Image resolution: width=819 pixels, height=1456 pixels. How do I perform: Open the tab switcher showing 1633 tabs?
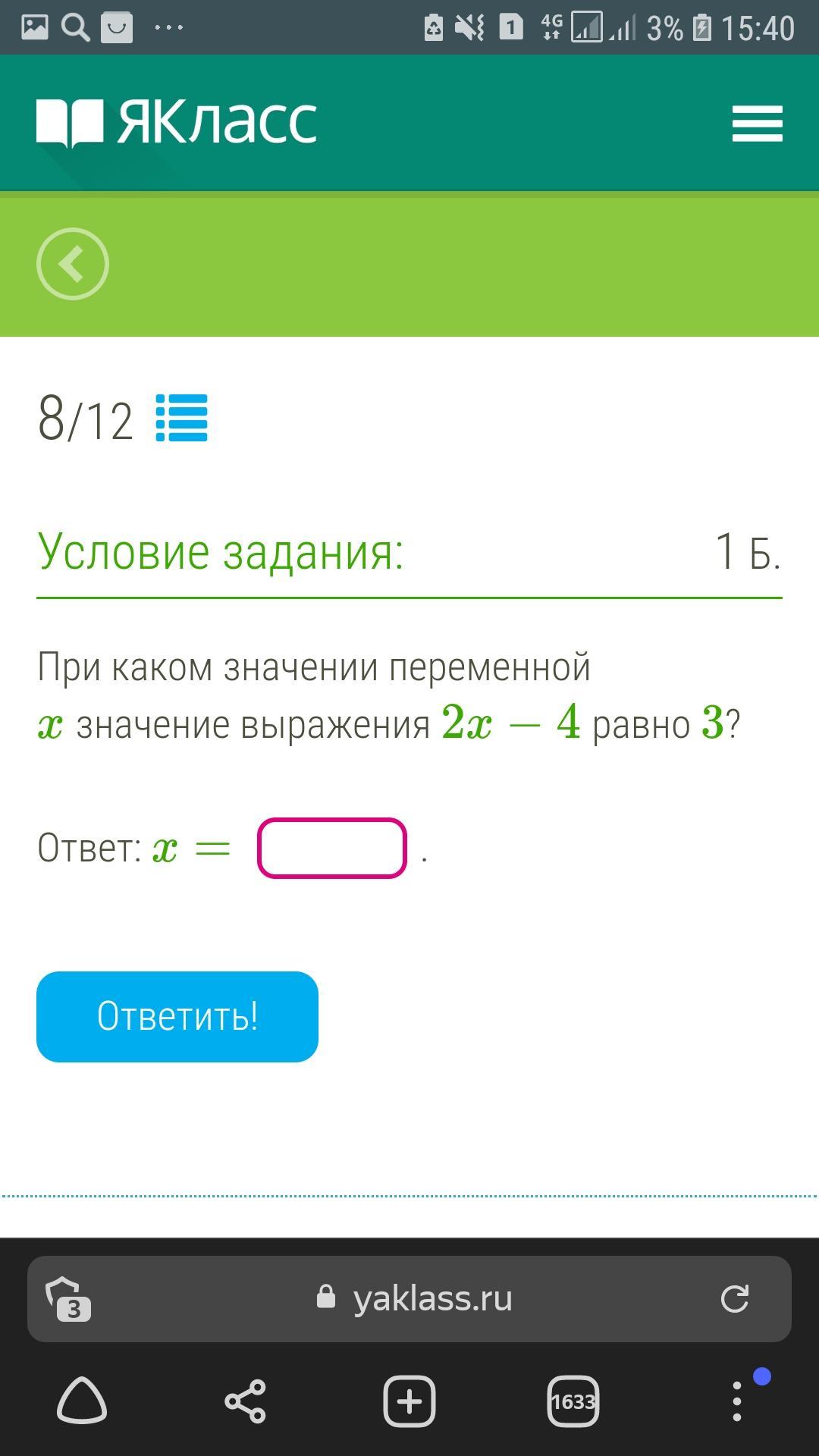click(573, 1401)
